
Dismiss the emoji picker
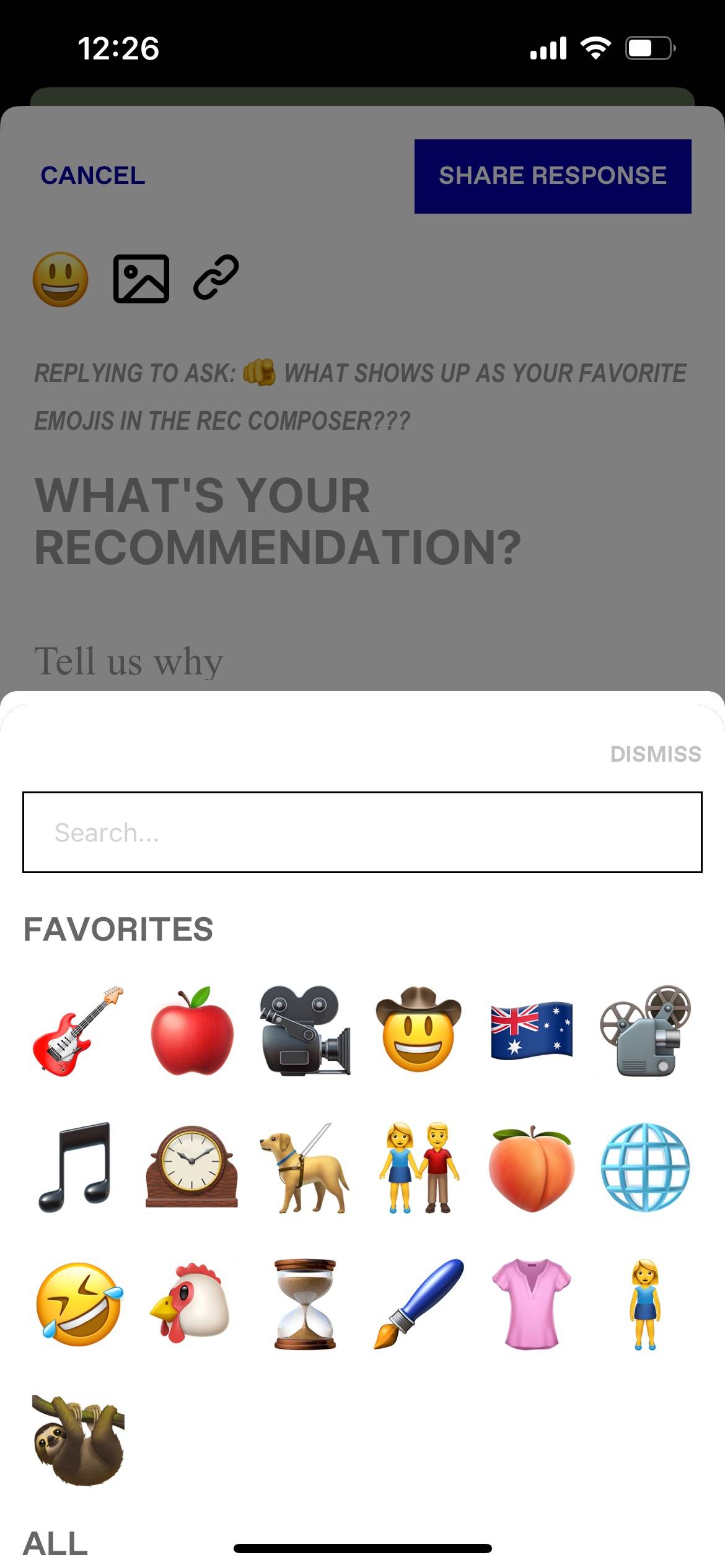pyautogui.click(x=656, y=754)
